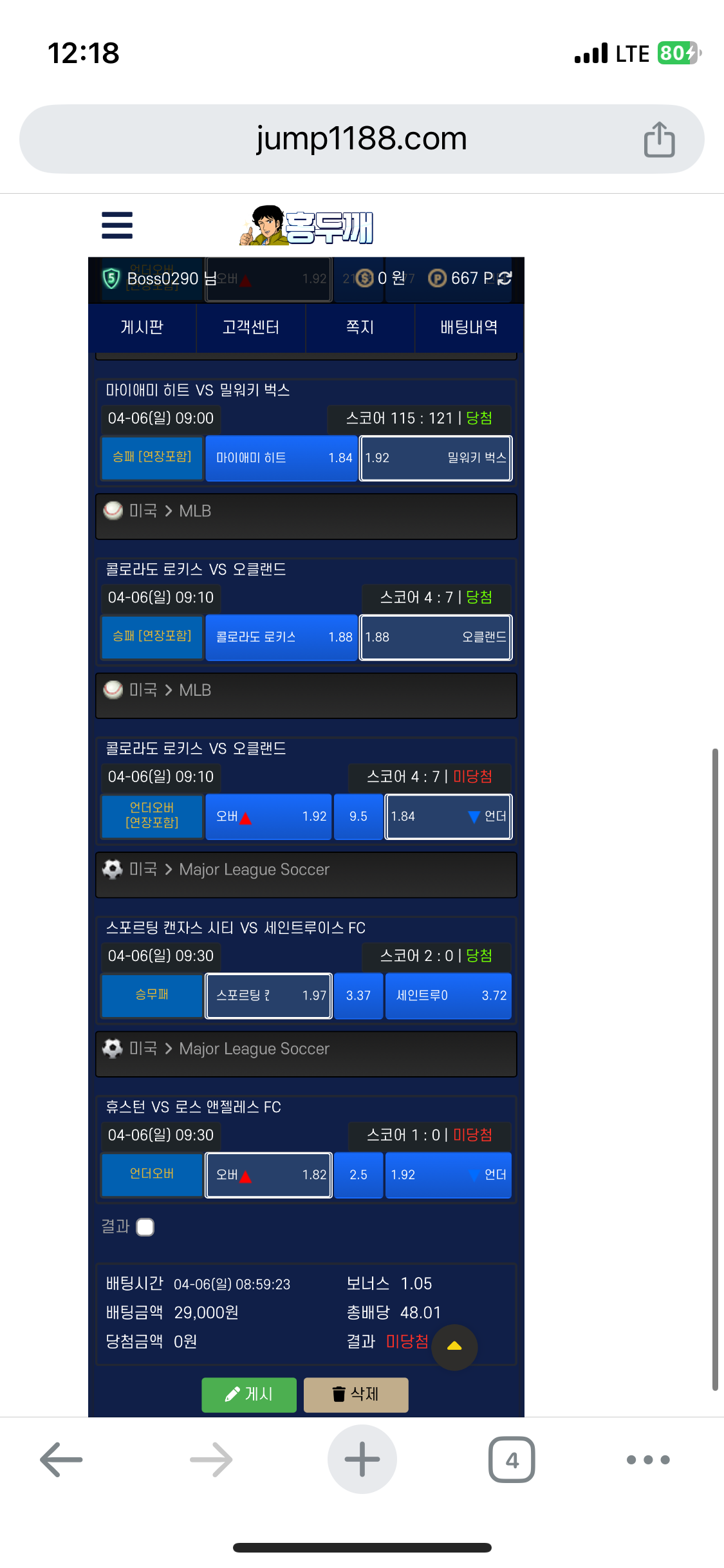Screen dimensions: 724x1568
Task: Open the hamburger menu
Action: pyautogui.click(x=117, y=225)
